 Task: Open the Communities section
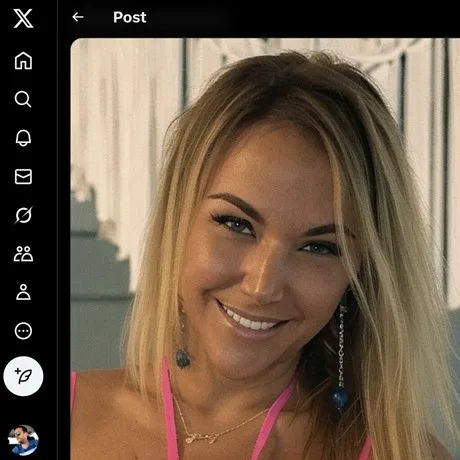[x=23, y=254]
